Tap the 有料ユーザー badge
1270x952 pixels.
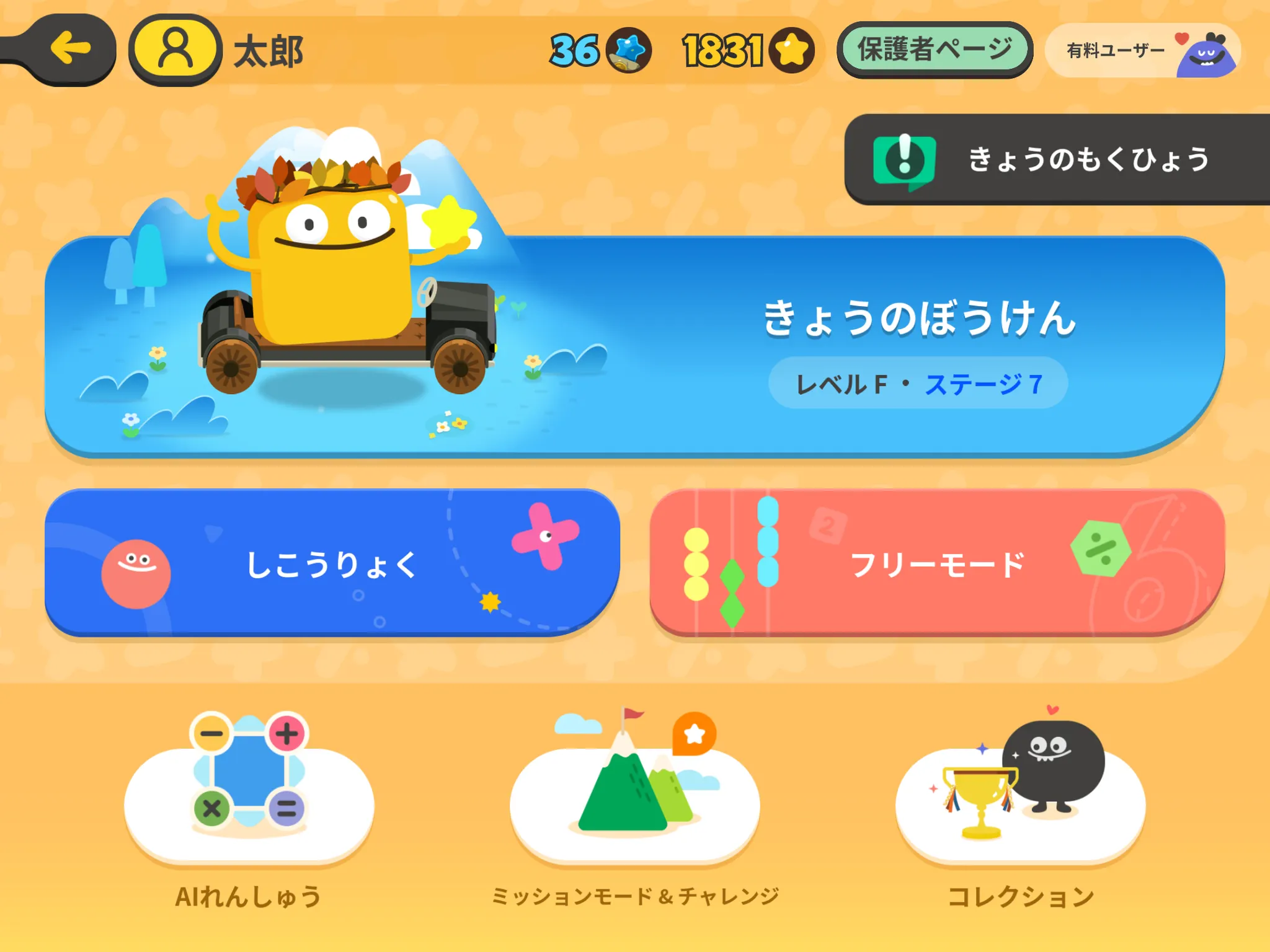[x=1142, y=51]
